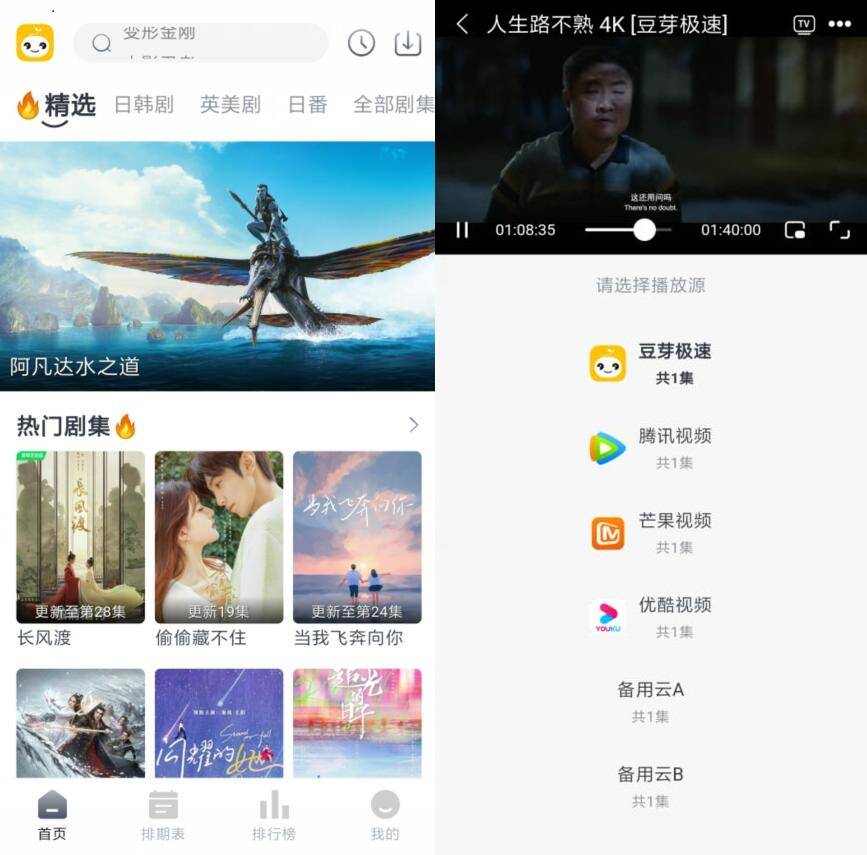Cast video to TV
867x855 pixels.
804,24
